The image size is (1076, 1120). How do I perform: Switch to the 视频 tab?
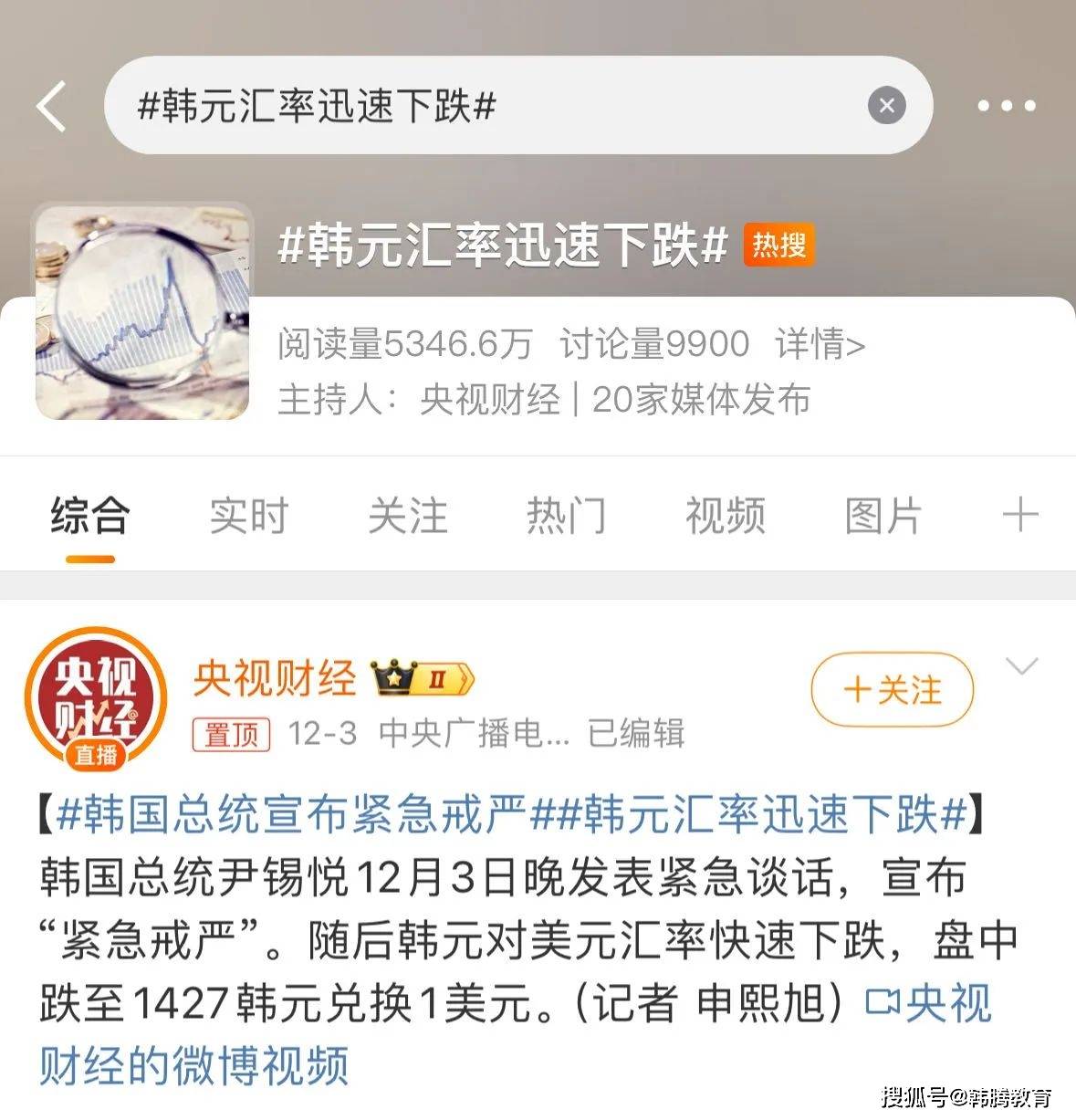pos(724,515)
